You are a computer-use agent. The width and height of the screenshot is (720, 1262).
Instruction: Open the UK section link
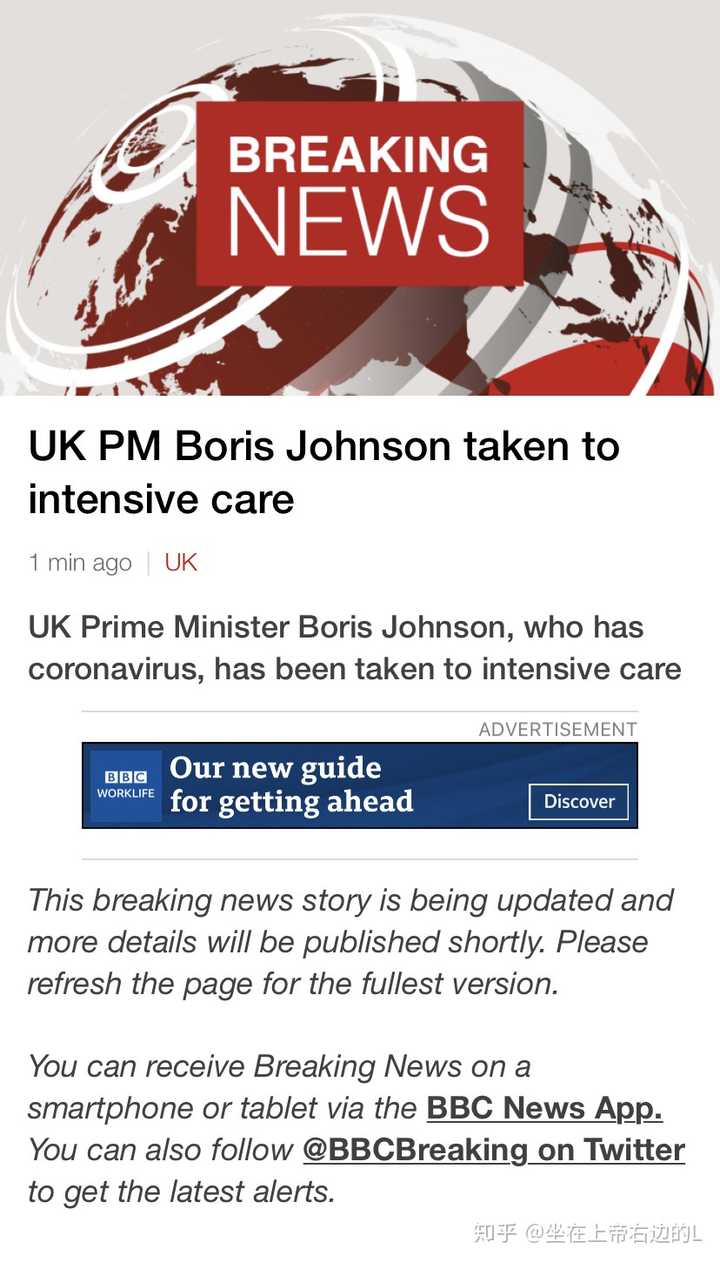click(181, 562)
